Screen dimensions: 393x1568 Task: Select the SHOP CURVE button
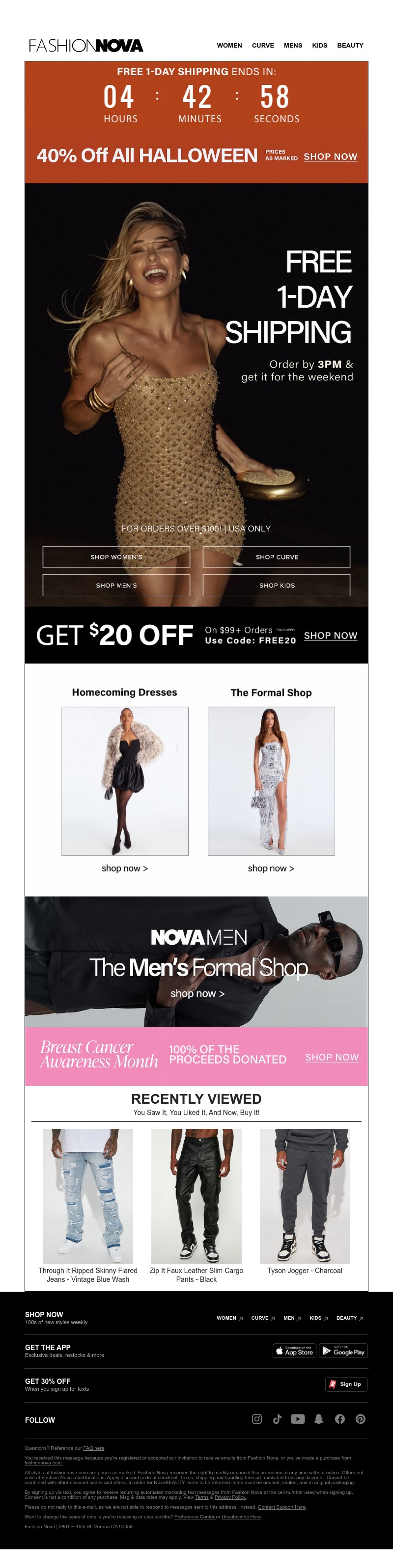click(277, 557)
